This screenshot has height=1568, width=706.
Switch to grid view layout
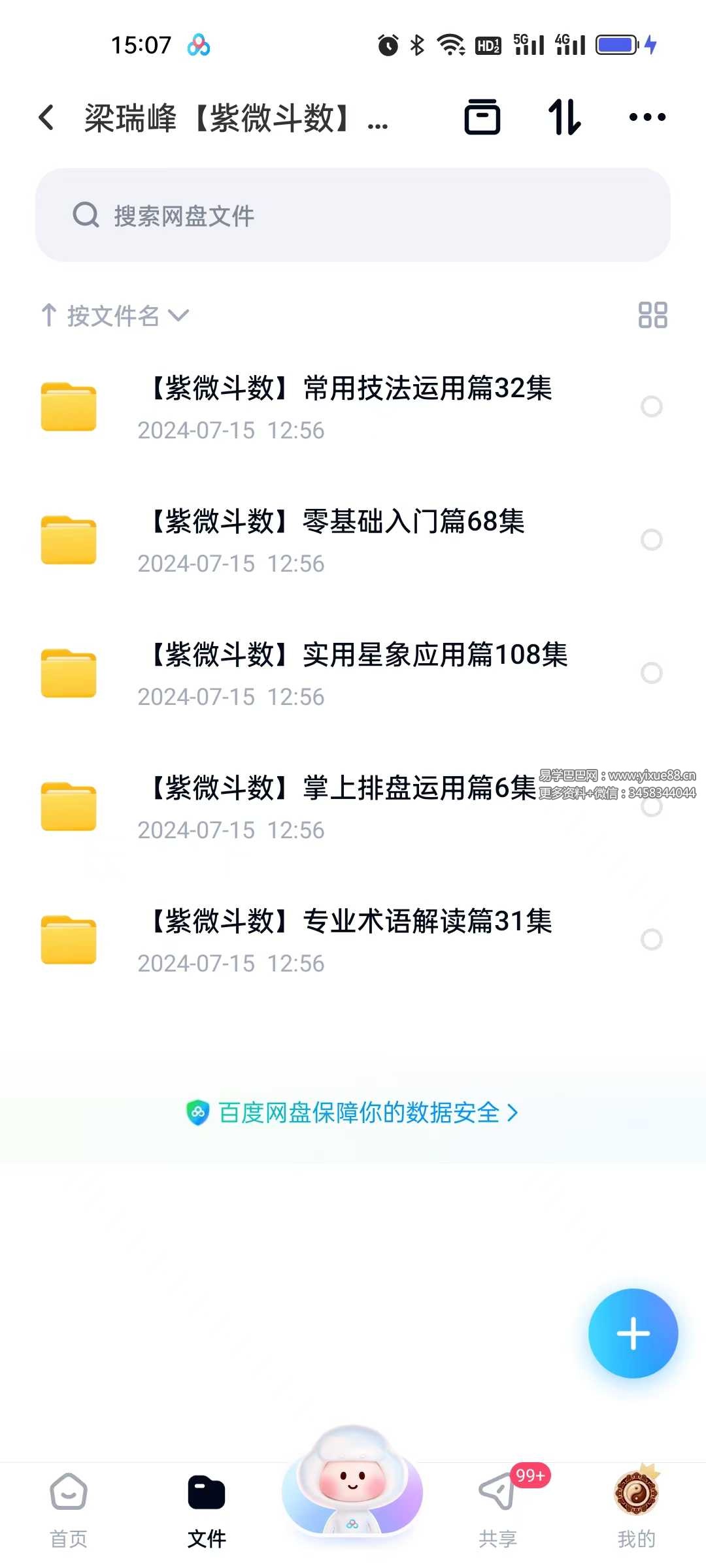coord(652,315)
